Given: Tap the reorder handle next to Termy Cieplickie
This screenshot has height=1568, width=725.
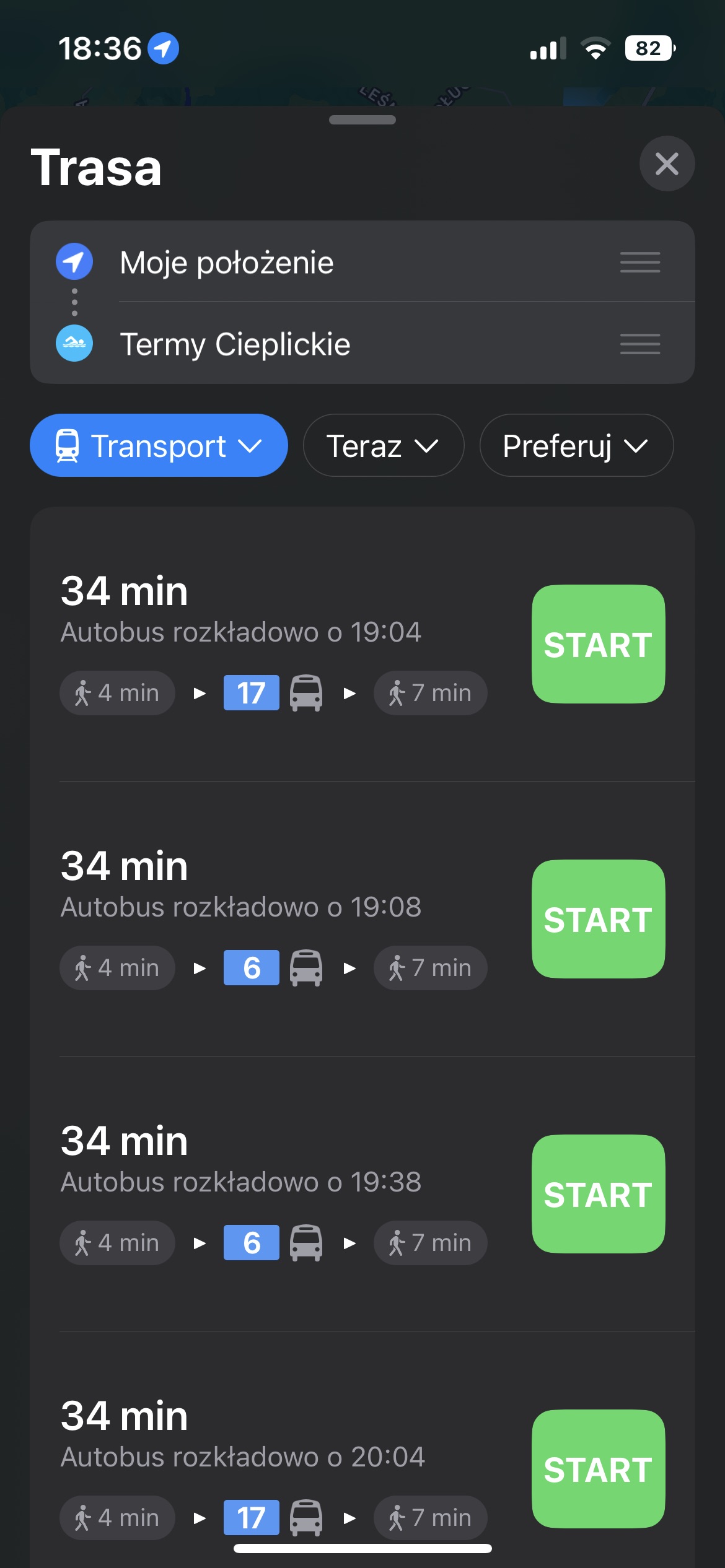Looking at the screenshot, I should coord(640,344).
